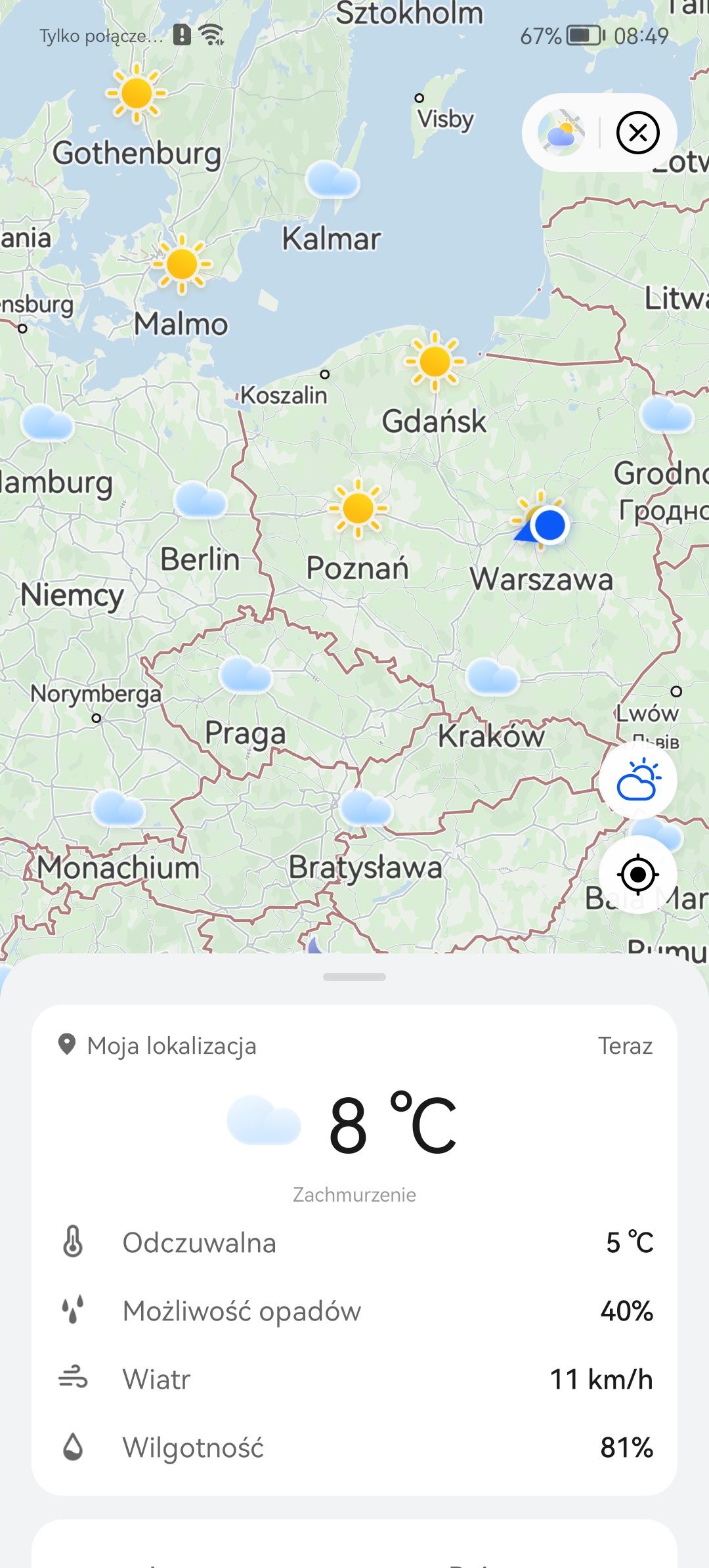Select the sun weather marker over Gdańsk
Image resolution: width=709 pixels, height=1568 pixels.
pyautogui.click(x=435, y=361)
